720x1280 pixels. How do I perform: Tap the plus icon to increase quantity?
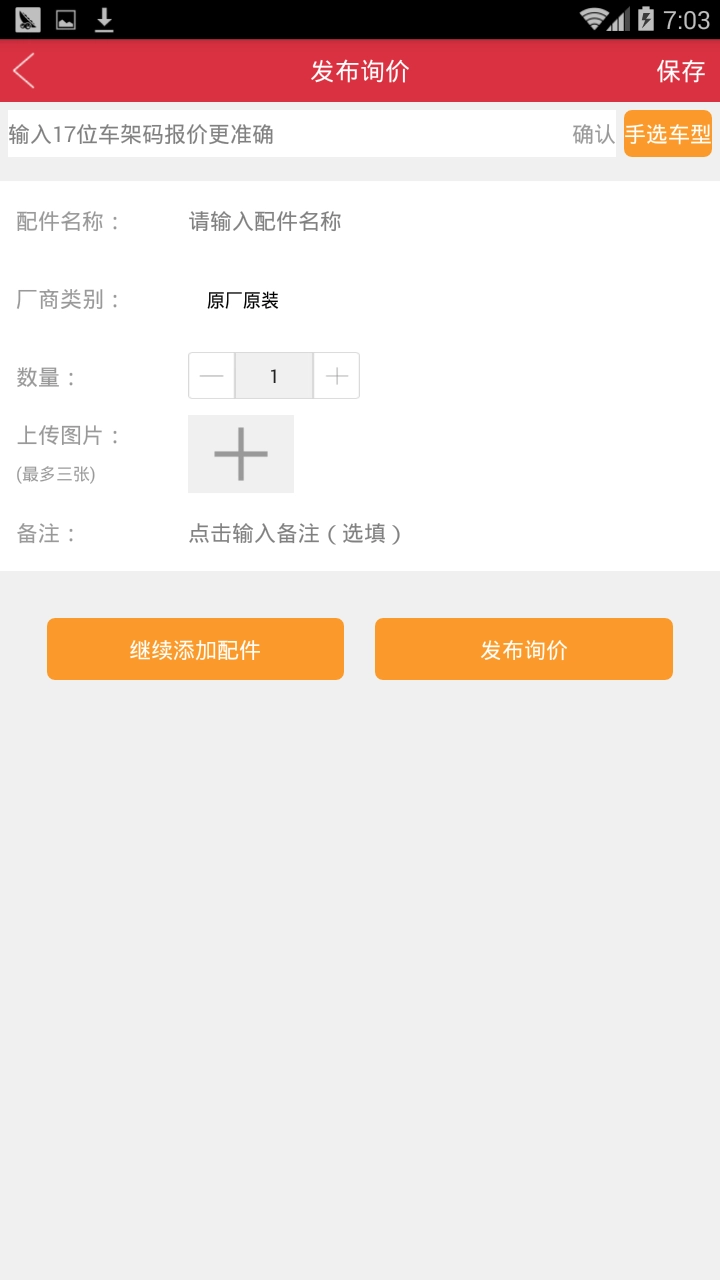[x=337, y=375]
